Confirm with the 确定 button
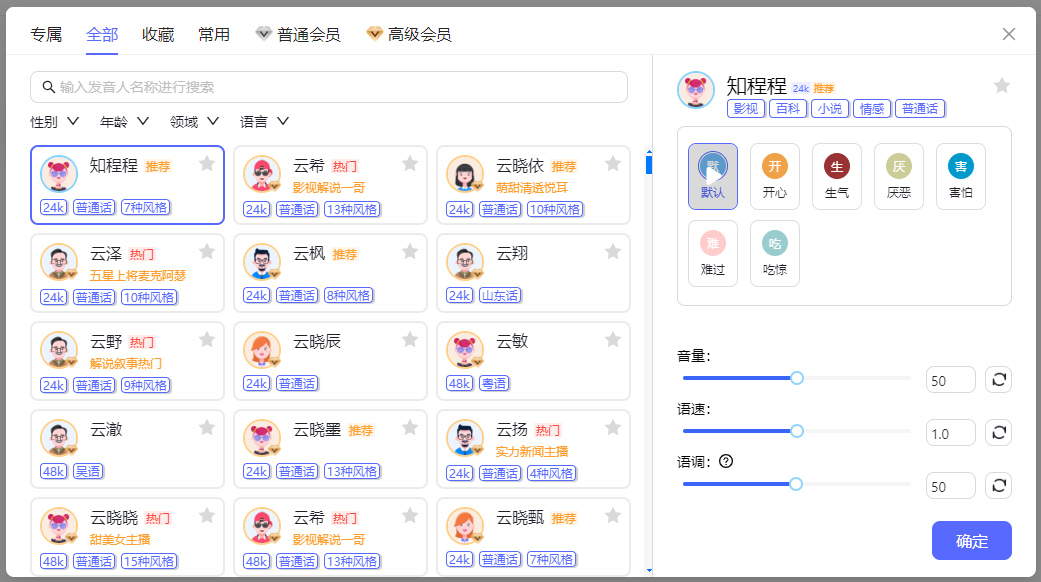This screenshot has height=582, width=1041. (x=971, y=541)
